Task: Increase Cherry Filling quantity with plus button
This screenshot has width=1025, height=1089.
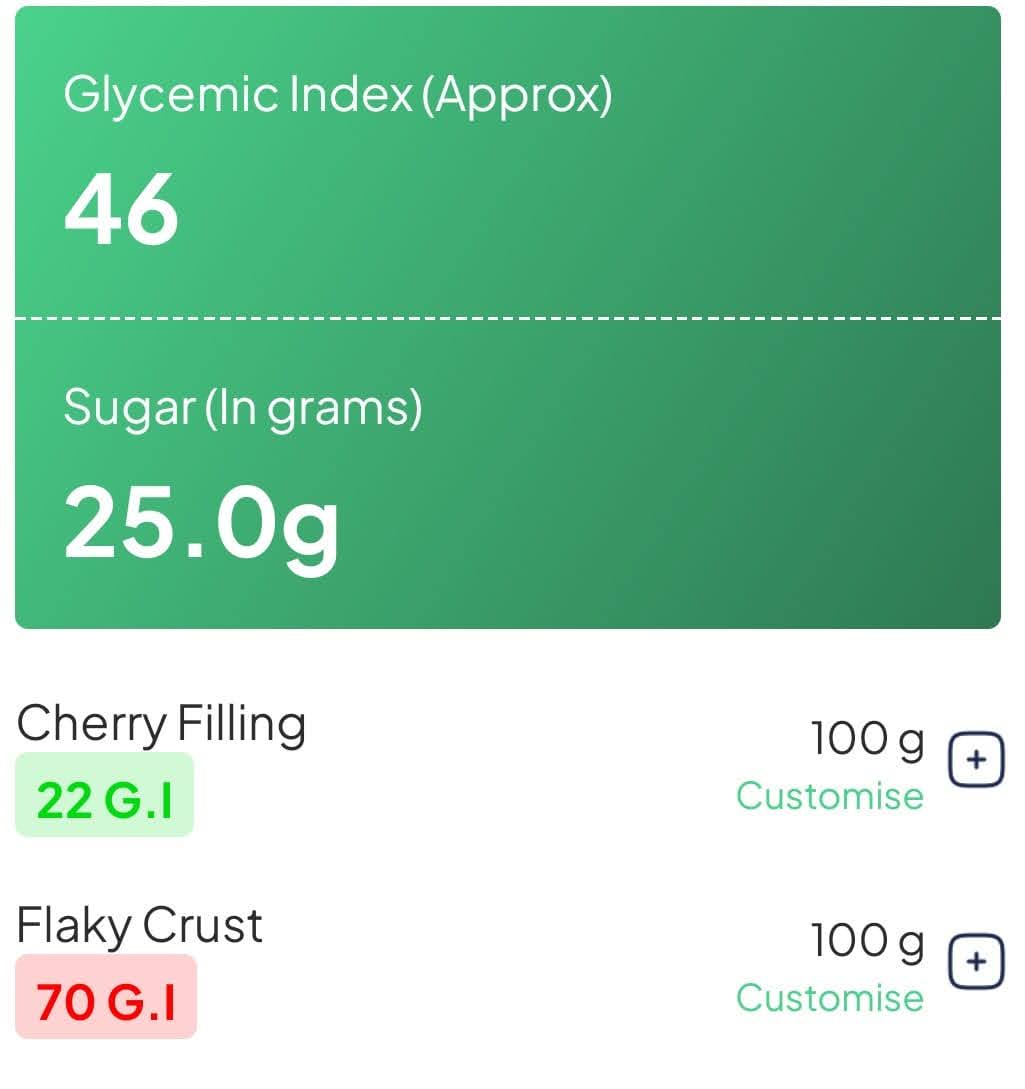Action: [x=975, y=758]
